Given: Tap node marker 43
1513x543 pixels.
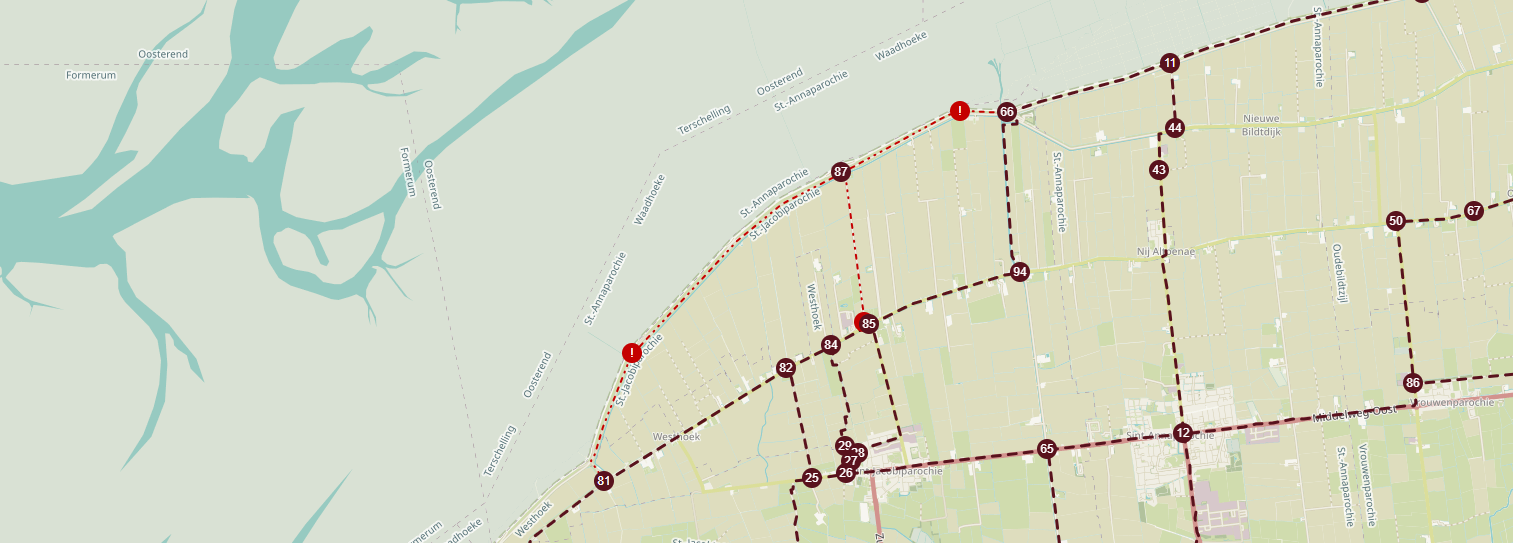Looking at the screenshot, I should (1159, 170).
